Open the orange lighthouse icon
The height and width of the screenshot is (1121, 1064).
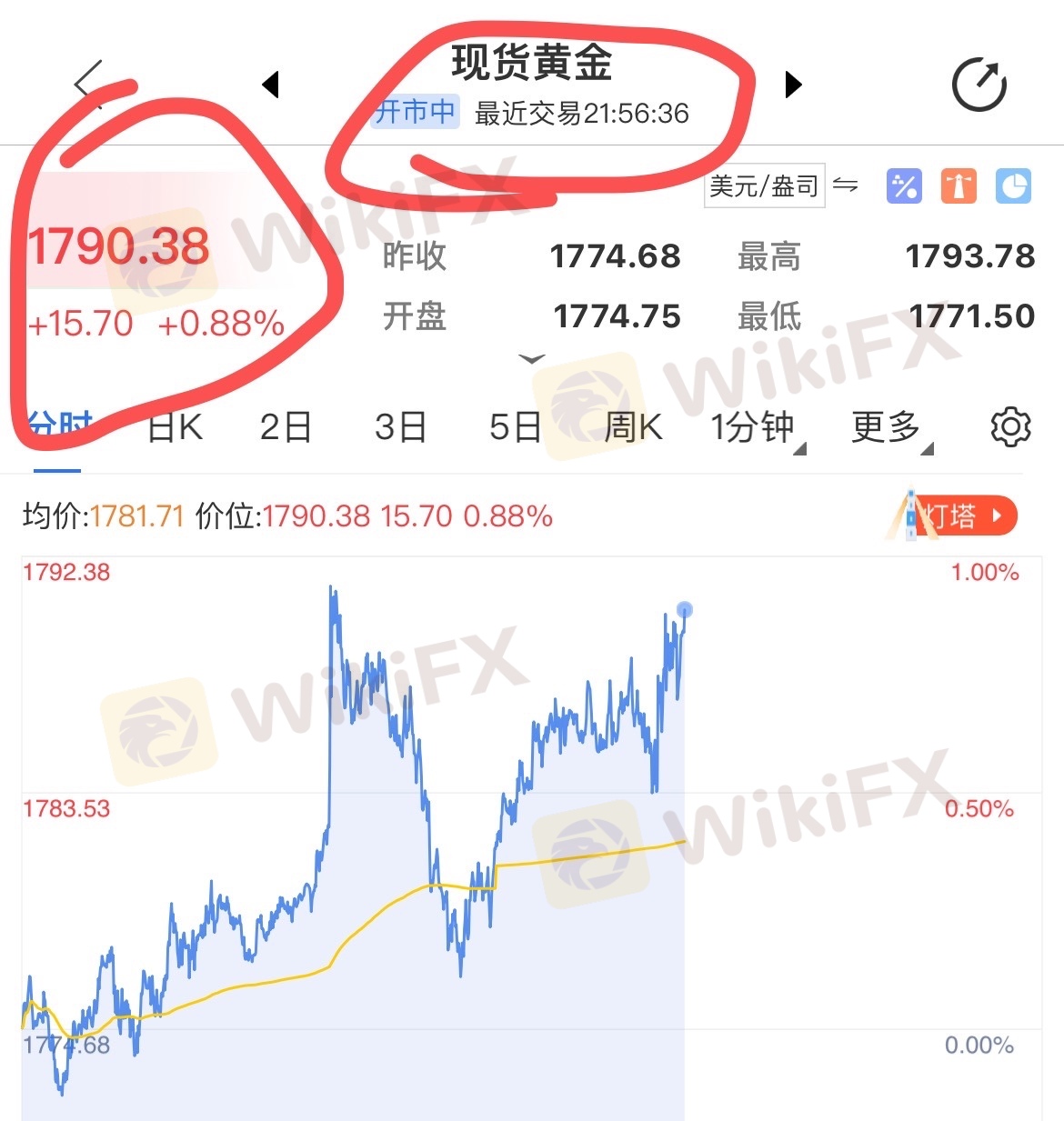point(959,186)
